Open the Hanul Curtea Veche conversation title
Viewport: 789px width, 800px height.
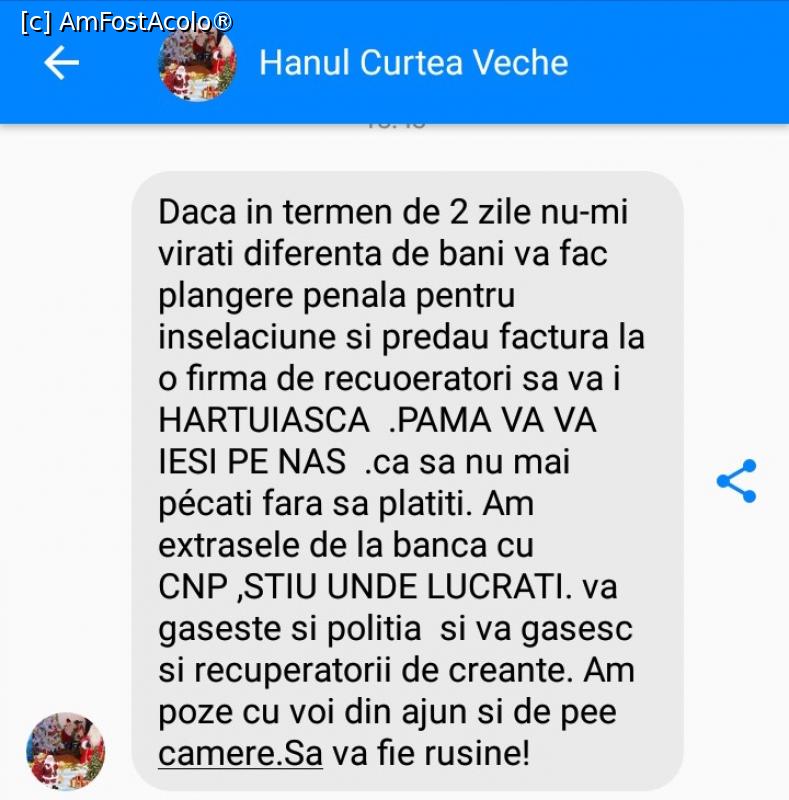[413, 63]
